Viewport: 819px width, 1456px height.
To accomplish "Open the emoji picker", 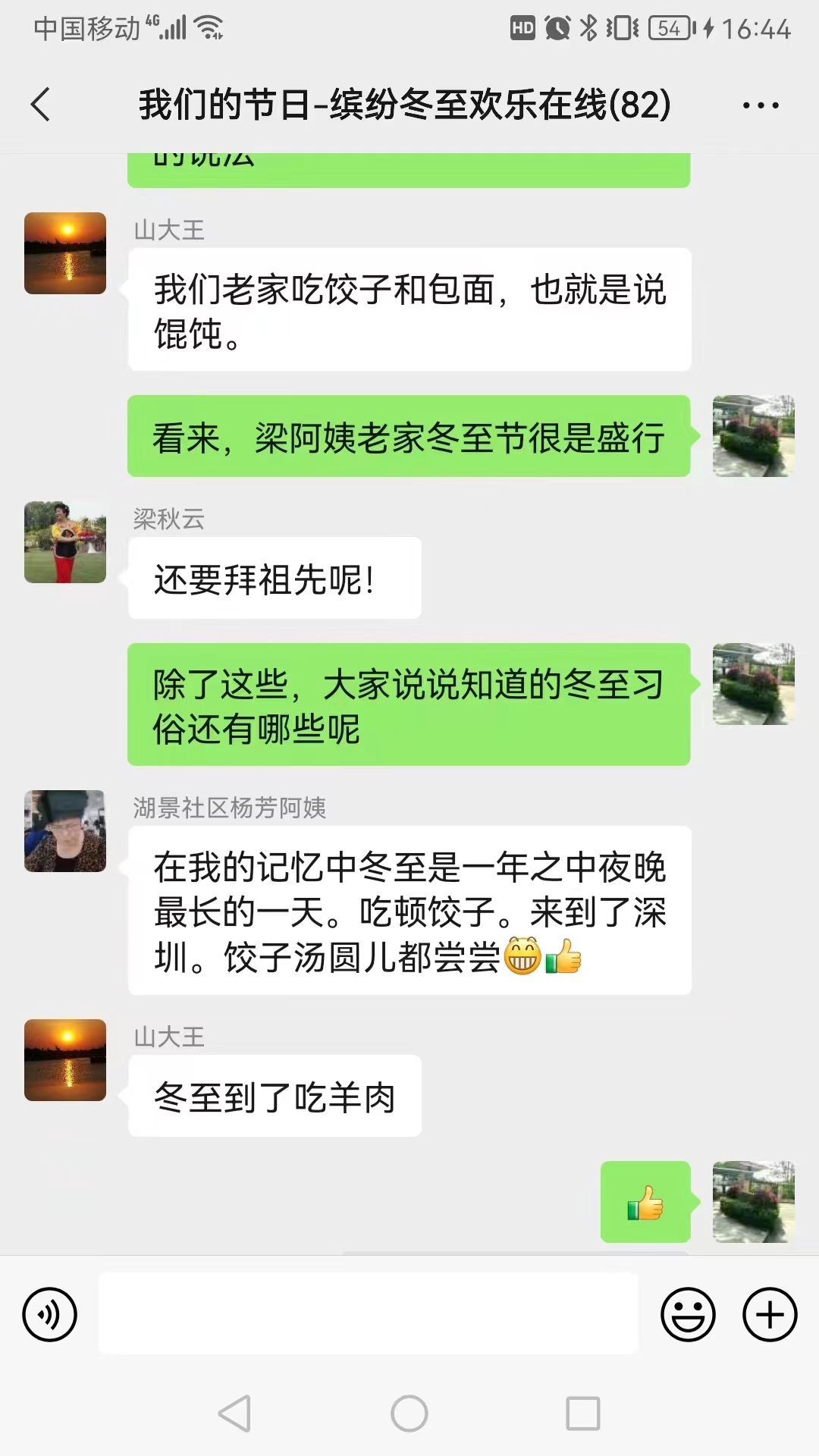I will point(688,1314).
